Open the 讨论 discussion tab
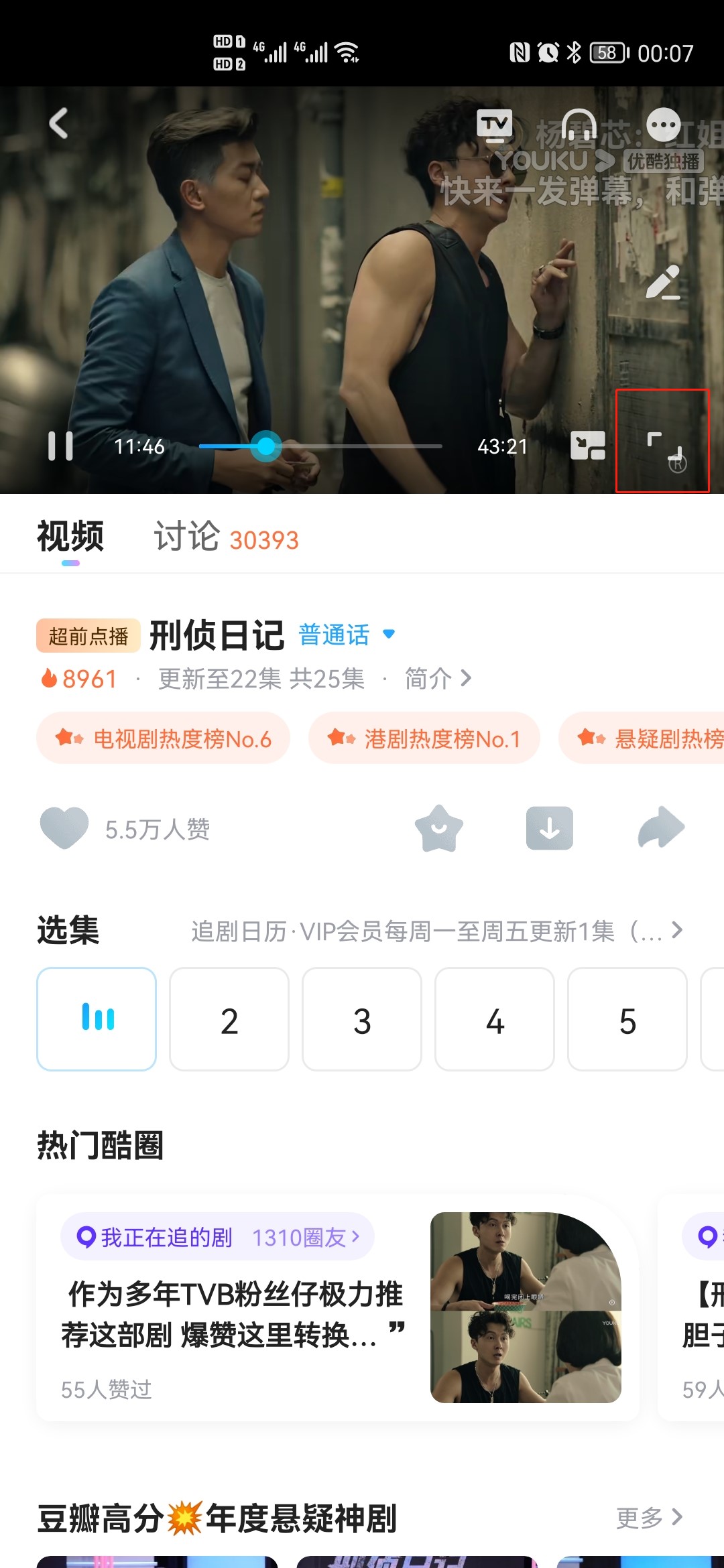724x1568 pixels. point(227,537)
